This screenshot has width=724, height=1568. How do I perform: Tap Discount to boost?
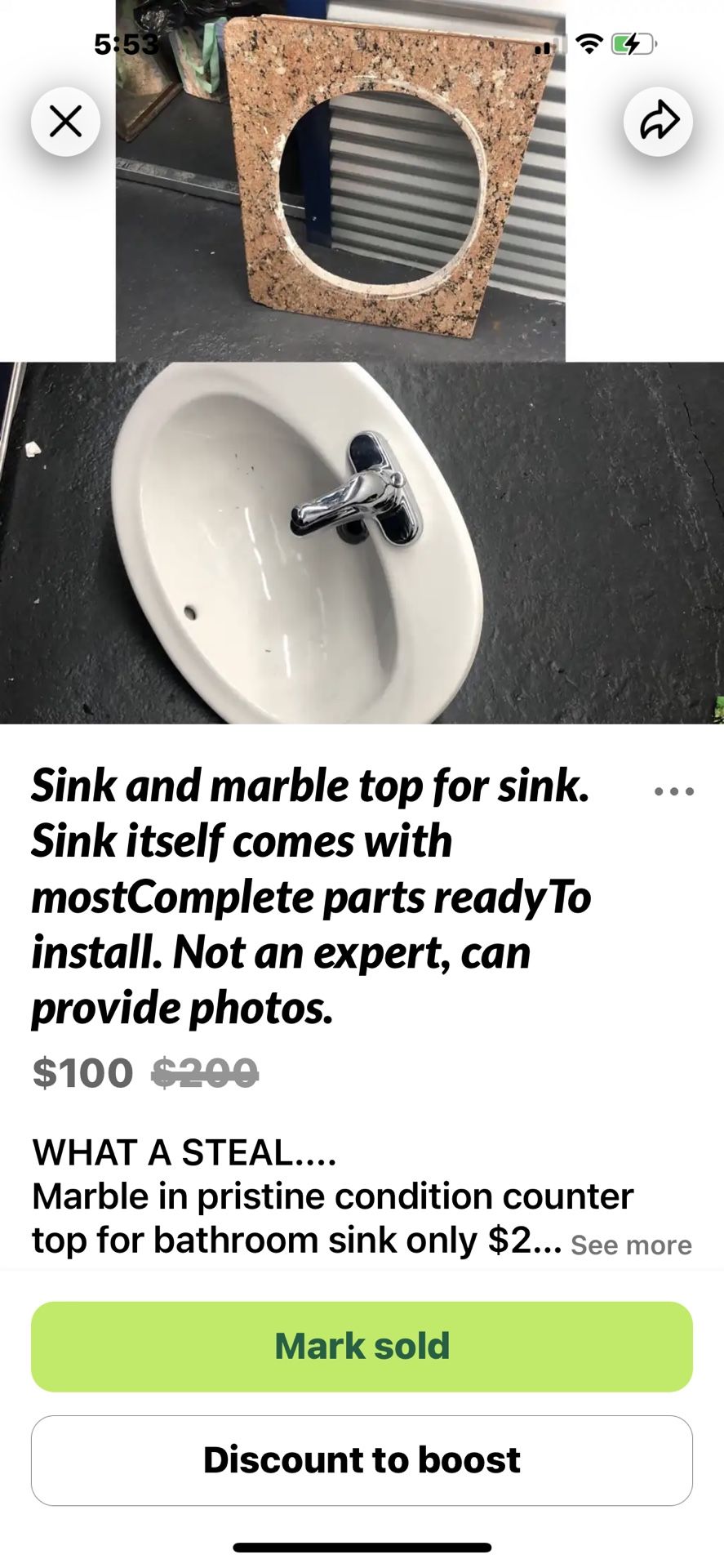point(362,1460)
